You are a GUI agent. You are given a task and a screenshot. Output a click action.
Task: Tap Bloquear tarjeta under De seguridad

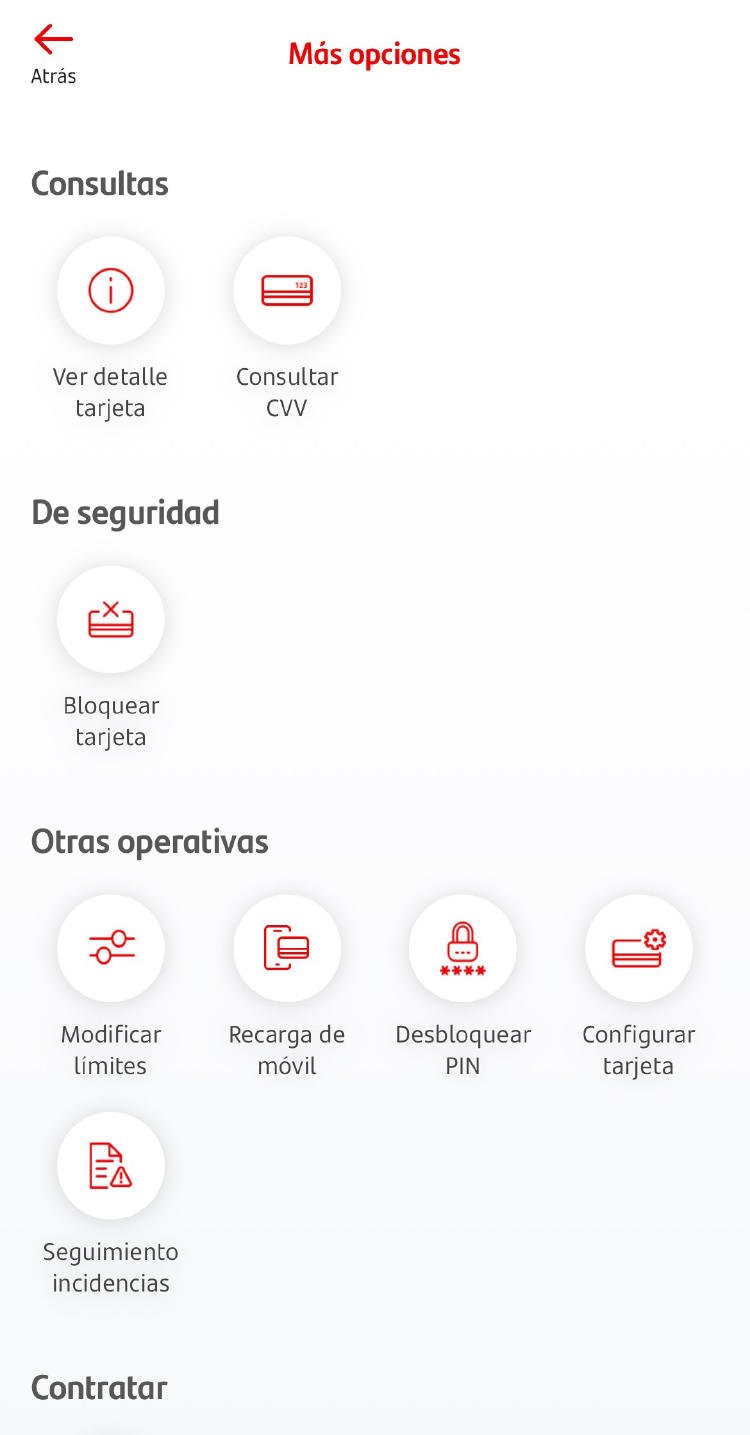pyautogui.click(x=111, y=620)
